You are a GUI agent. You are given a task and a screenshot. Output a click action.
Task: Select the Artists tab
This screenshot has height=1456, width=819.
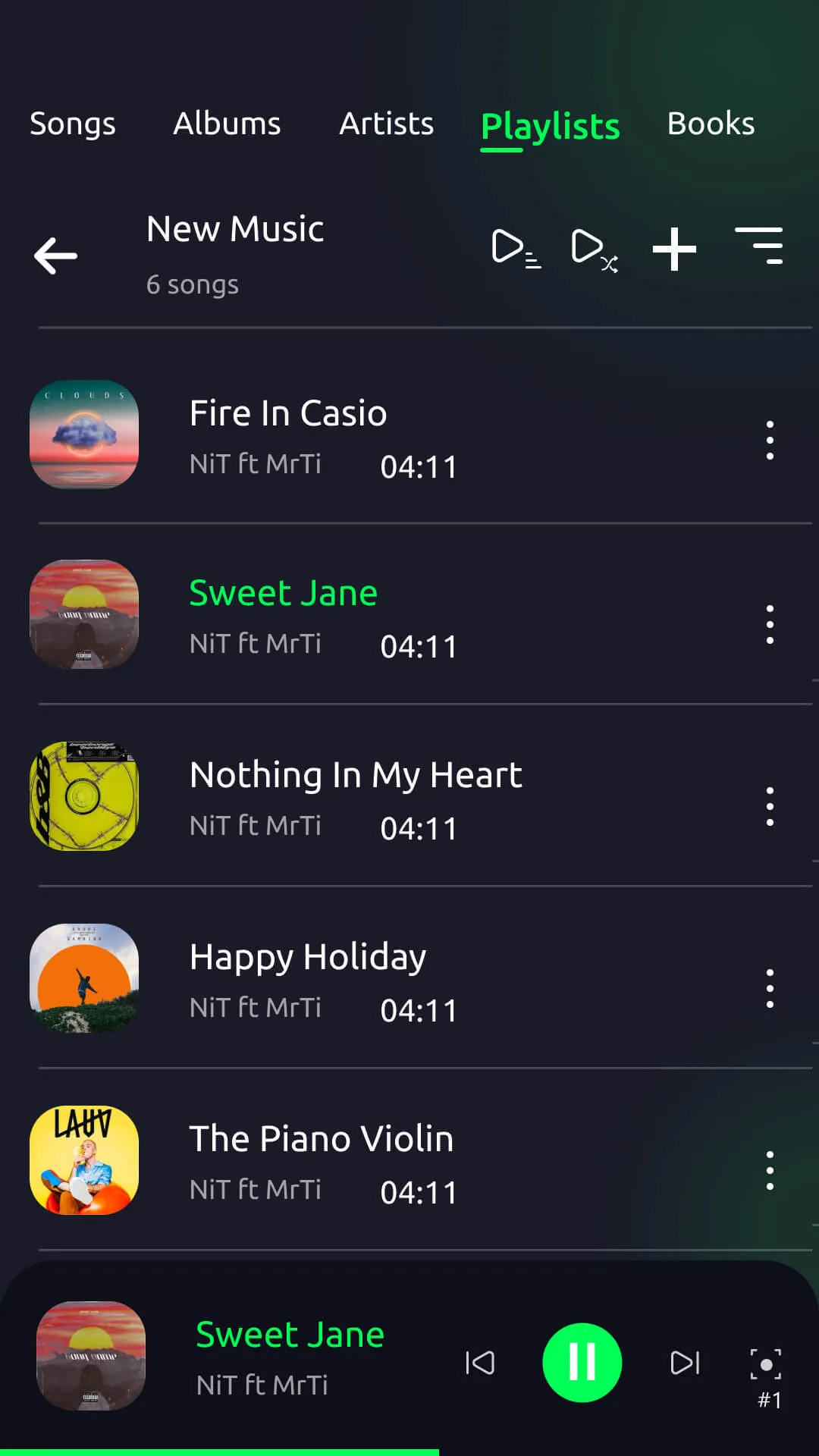(386, 124)
